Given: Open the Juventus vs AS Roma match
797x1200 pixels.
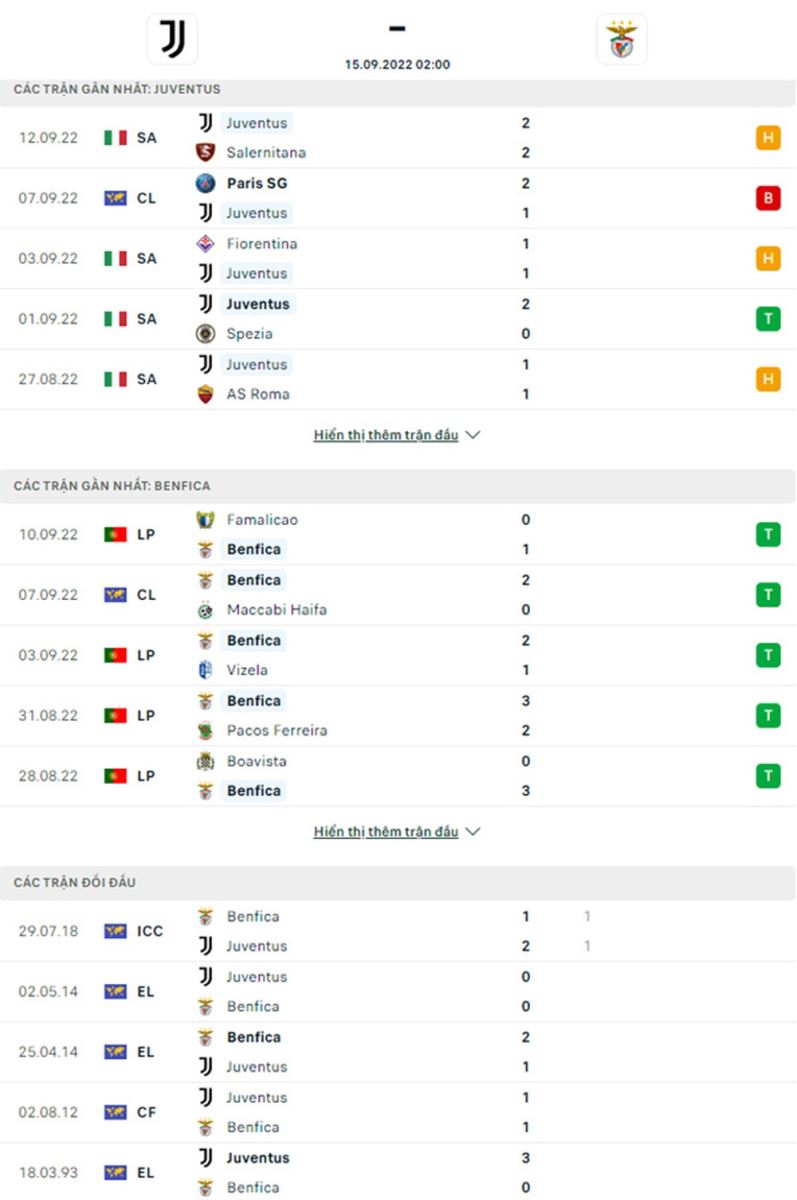Looking at the screenshot, I should [x=398, y=379].
